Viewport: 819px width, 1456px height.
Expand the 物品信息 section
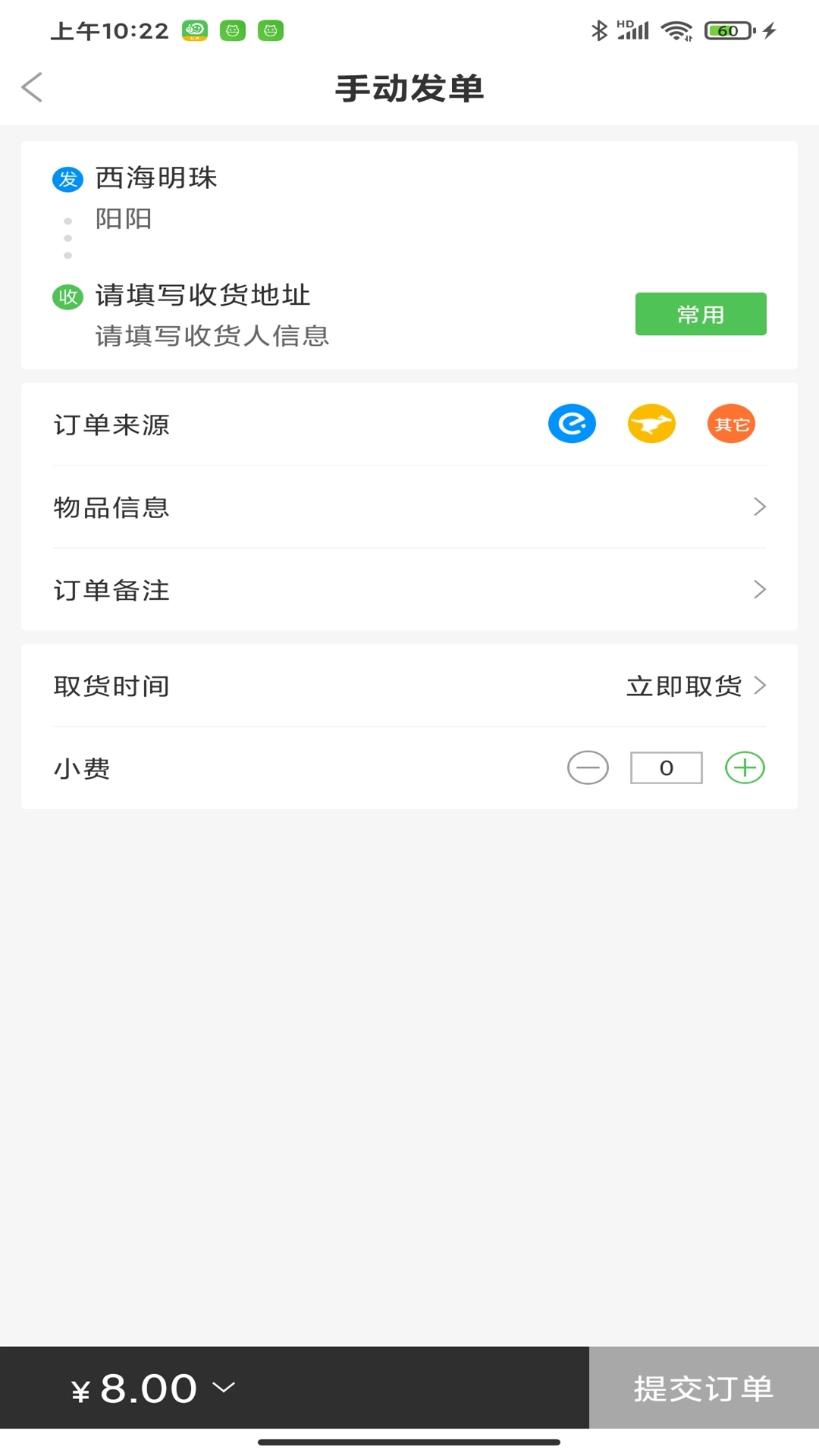tap(409, 507)
